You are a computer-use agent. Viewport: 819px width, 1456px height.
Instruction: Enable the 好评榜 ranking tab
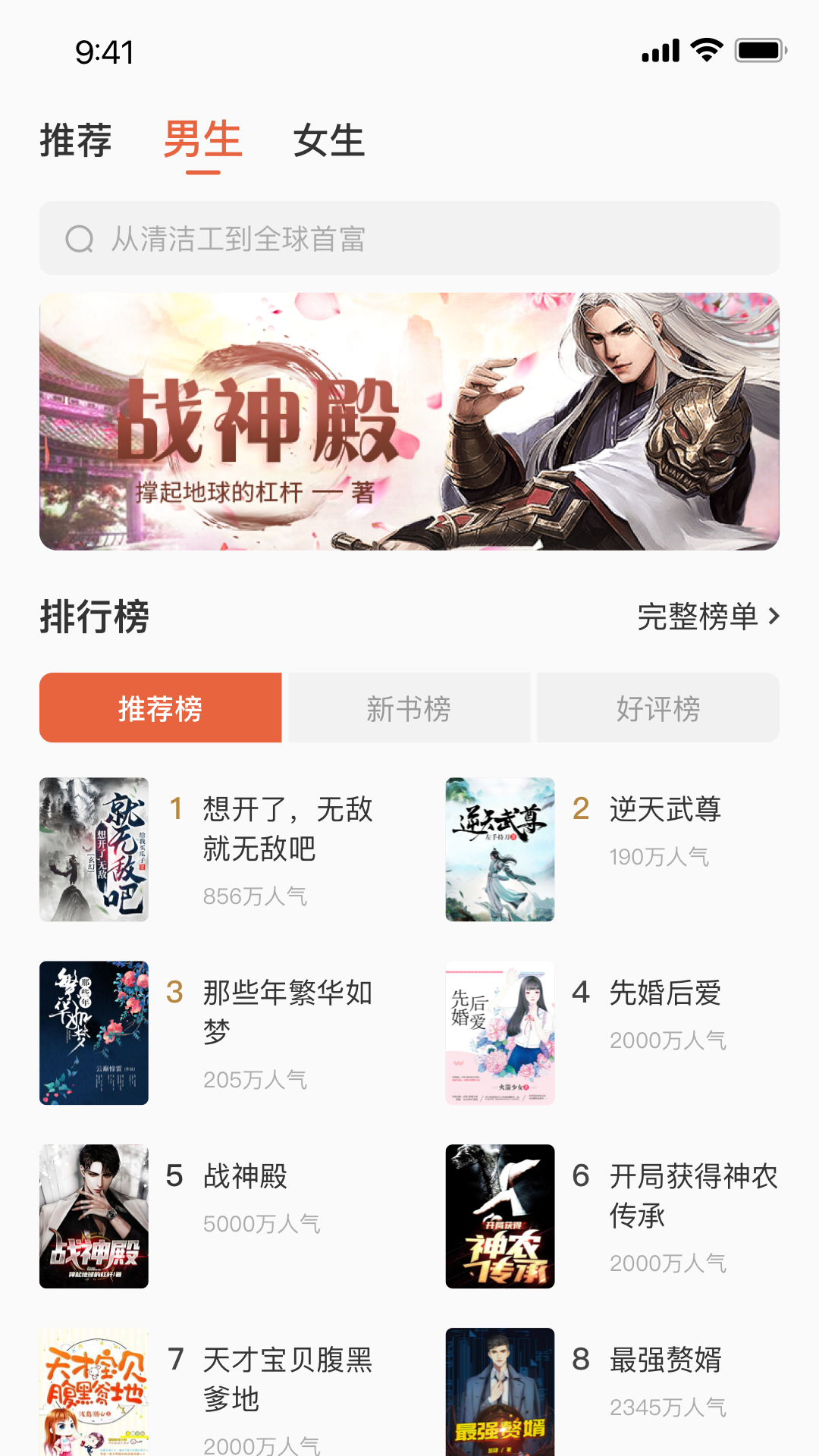658,708
